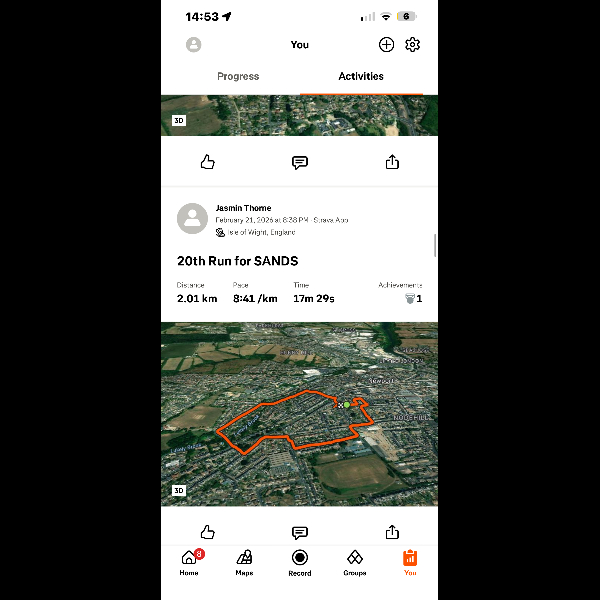
Task: Open the settings gear
Action: (x=412, y=45)
